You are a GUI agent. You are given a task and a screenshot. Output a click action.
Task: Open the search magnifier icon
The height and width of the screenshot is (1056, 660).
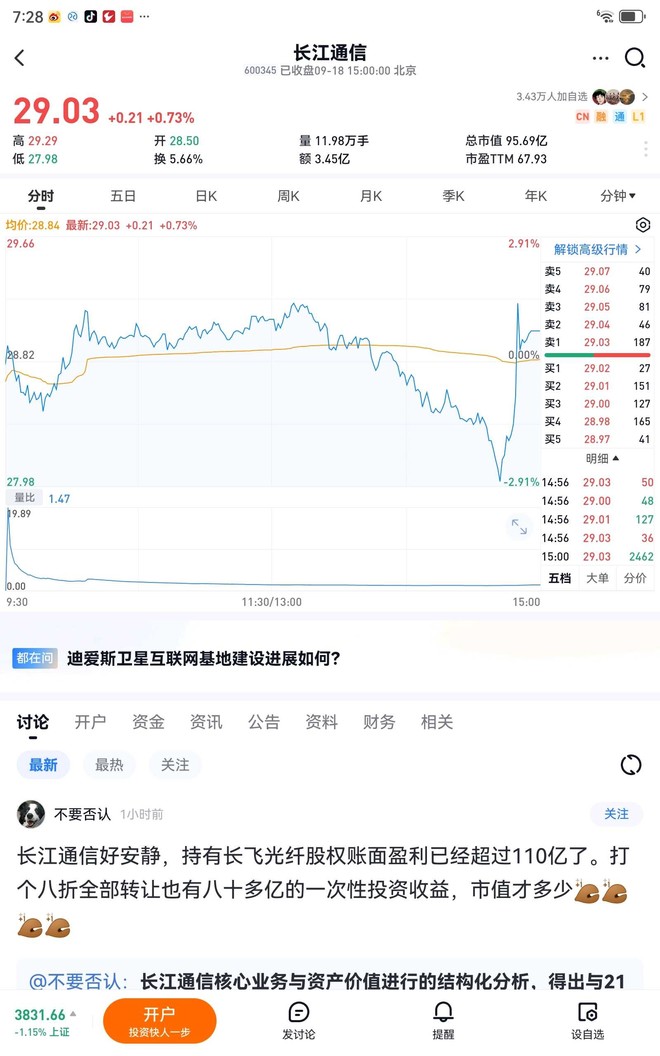(635, 58)
